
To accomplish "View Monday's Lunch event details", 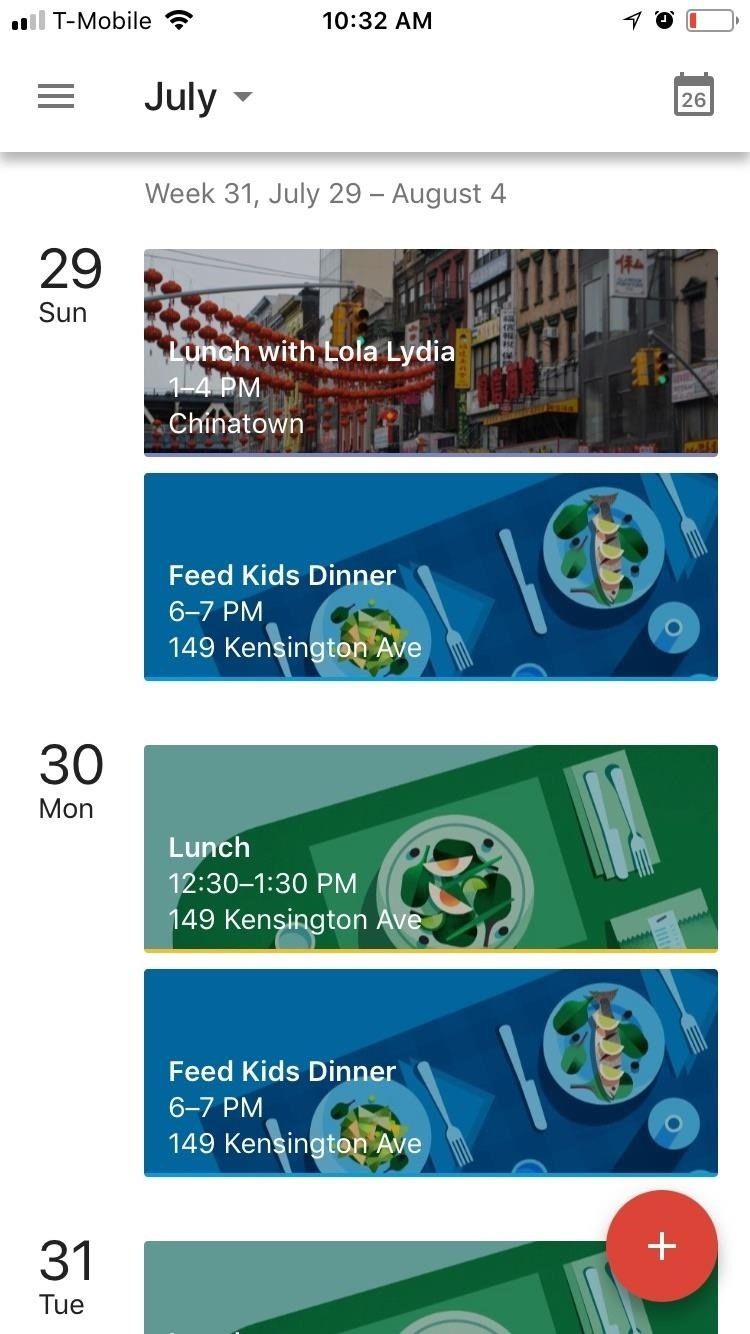I will (430, 848).
